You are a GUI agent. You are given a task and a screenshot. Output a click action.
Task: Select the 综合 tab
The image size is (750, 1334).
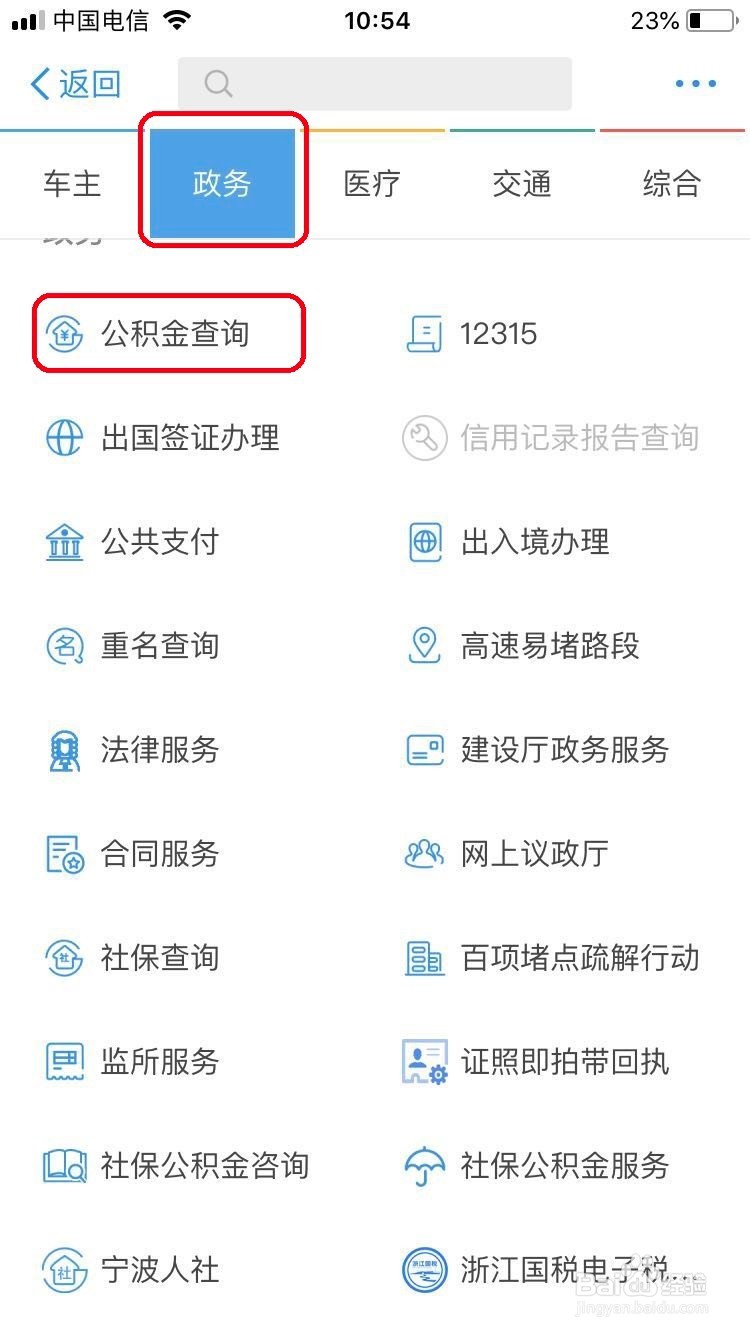(670, 184)
